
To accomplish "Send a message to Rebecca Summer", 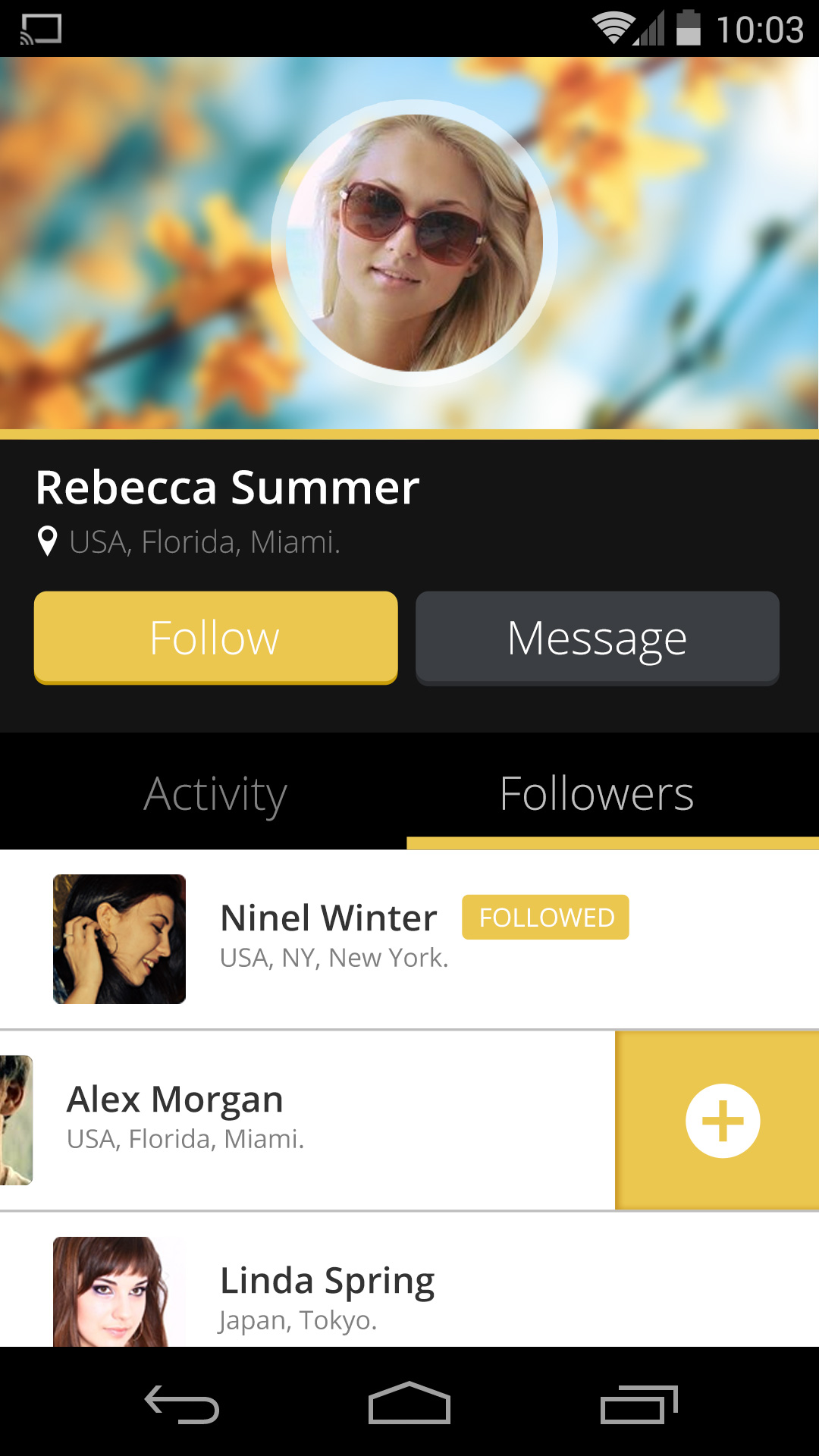I will [x=597, y=637].
